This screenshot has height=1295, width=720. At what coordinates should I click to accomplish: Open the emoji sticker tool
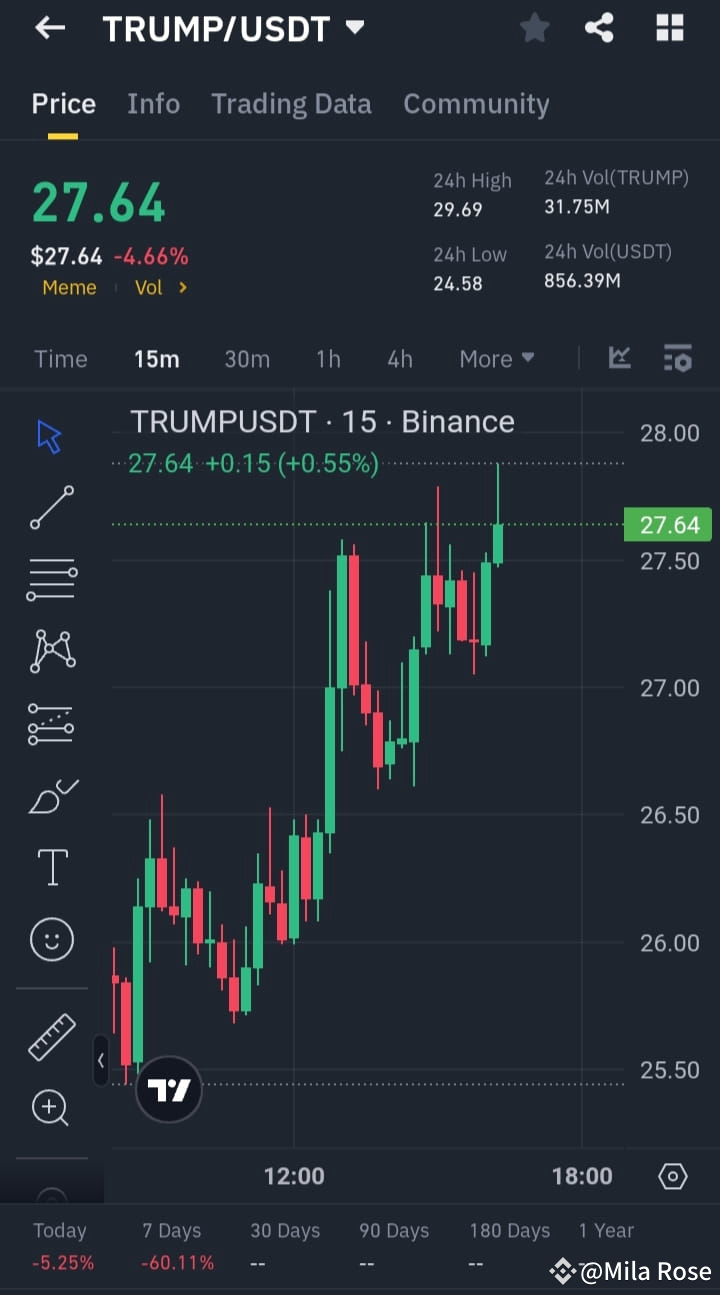(50, 939)
